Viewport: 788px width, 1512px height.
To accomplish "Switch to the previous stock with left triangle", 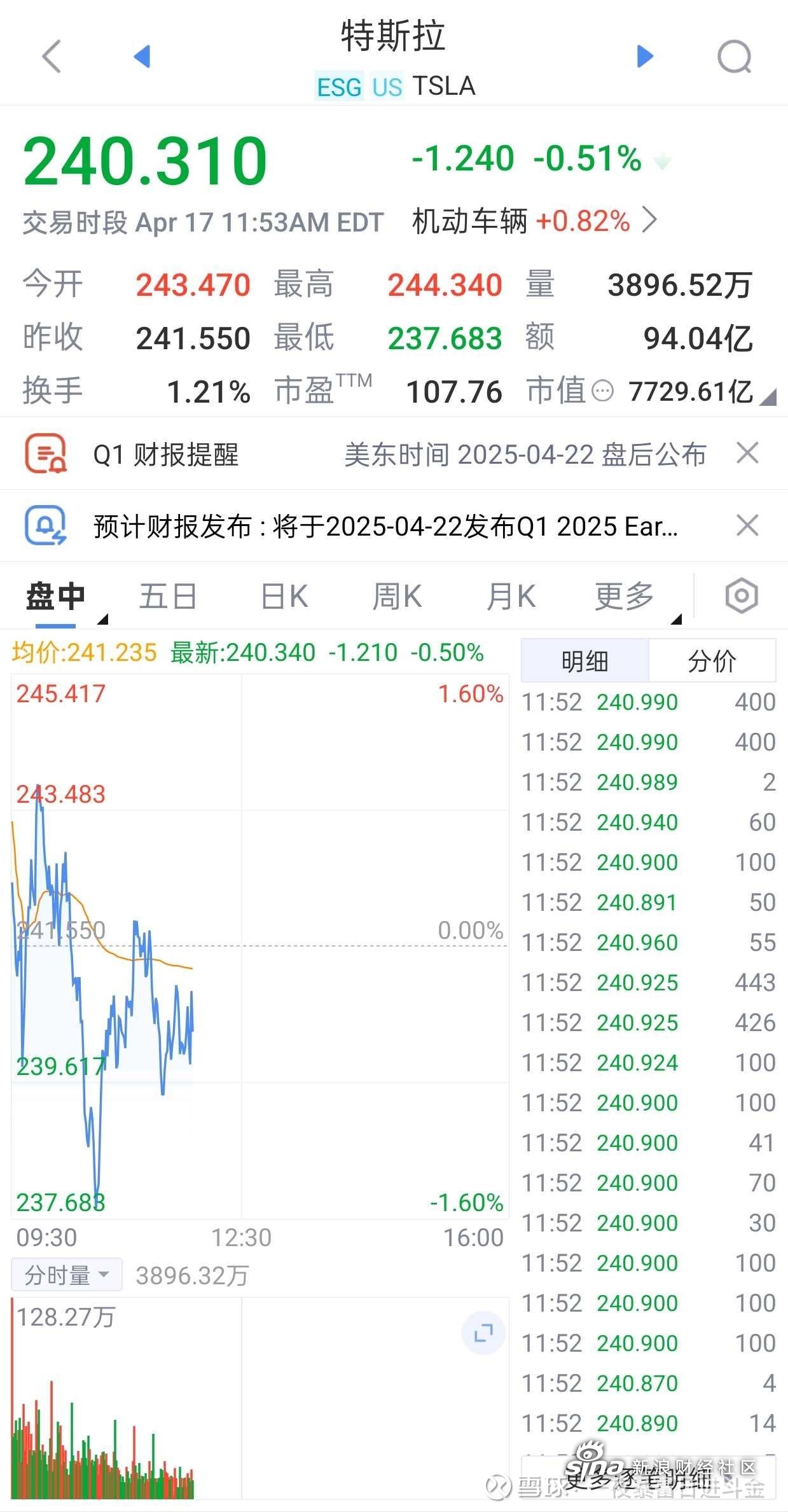I will tap(142, 56).
